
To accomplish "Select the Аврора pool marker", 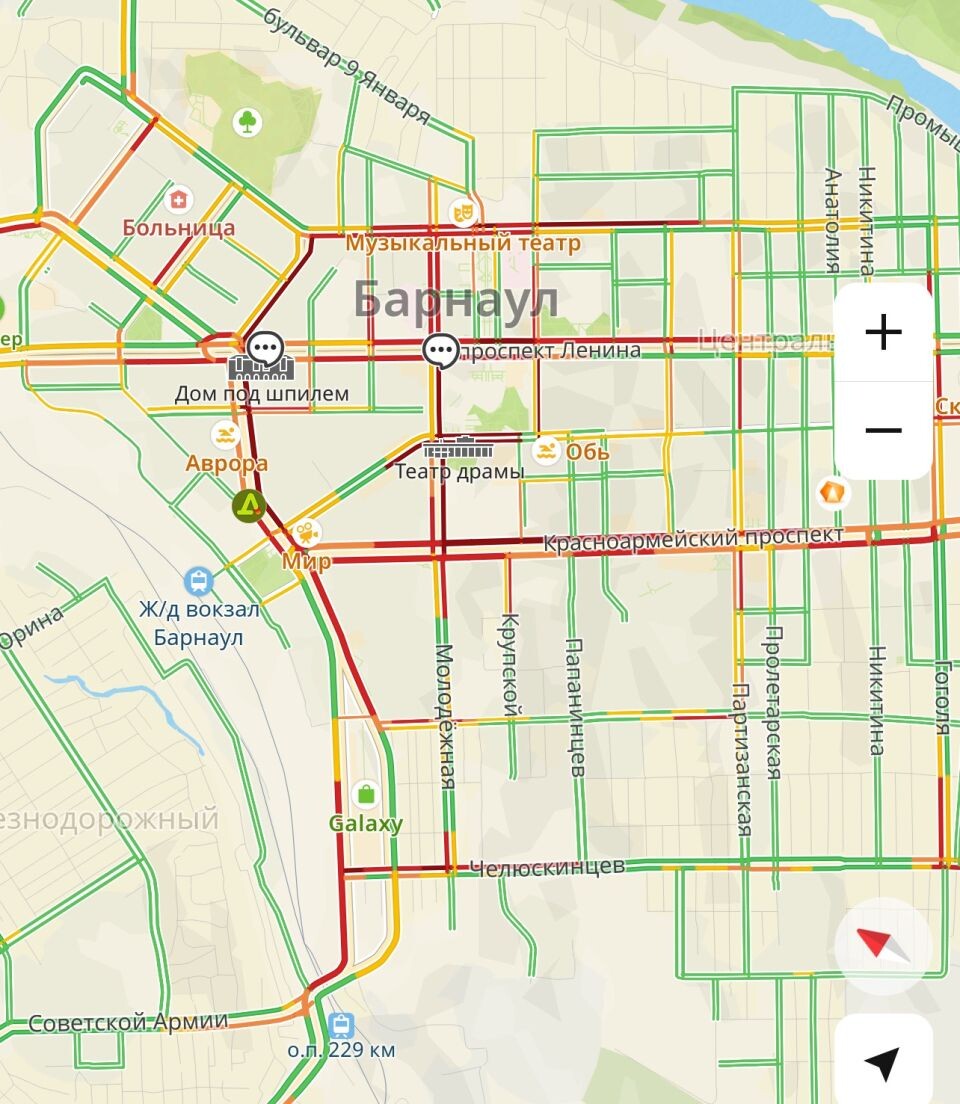I will click(x=226, y=435).
